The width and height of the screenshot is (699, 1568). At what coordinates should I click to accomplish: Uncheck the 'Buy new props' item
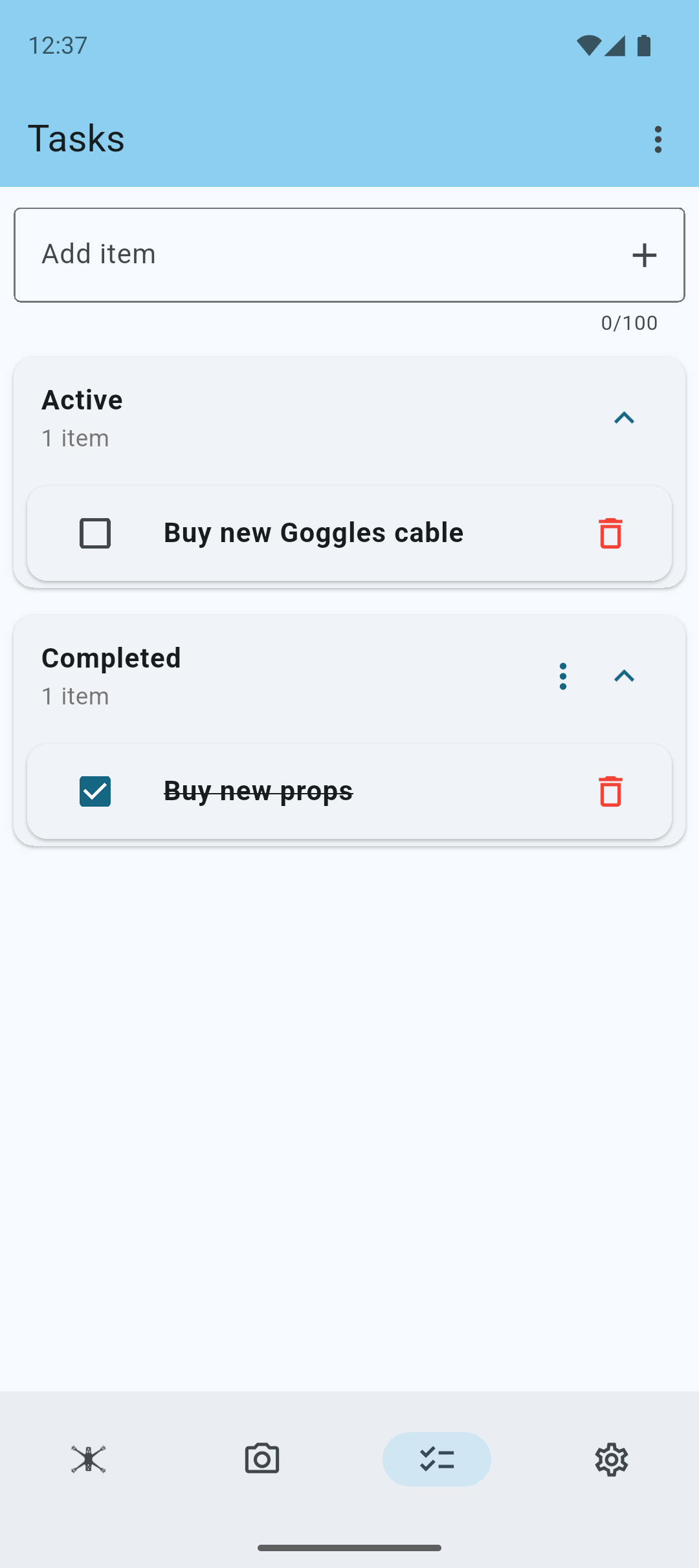(94, 792)
